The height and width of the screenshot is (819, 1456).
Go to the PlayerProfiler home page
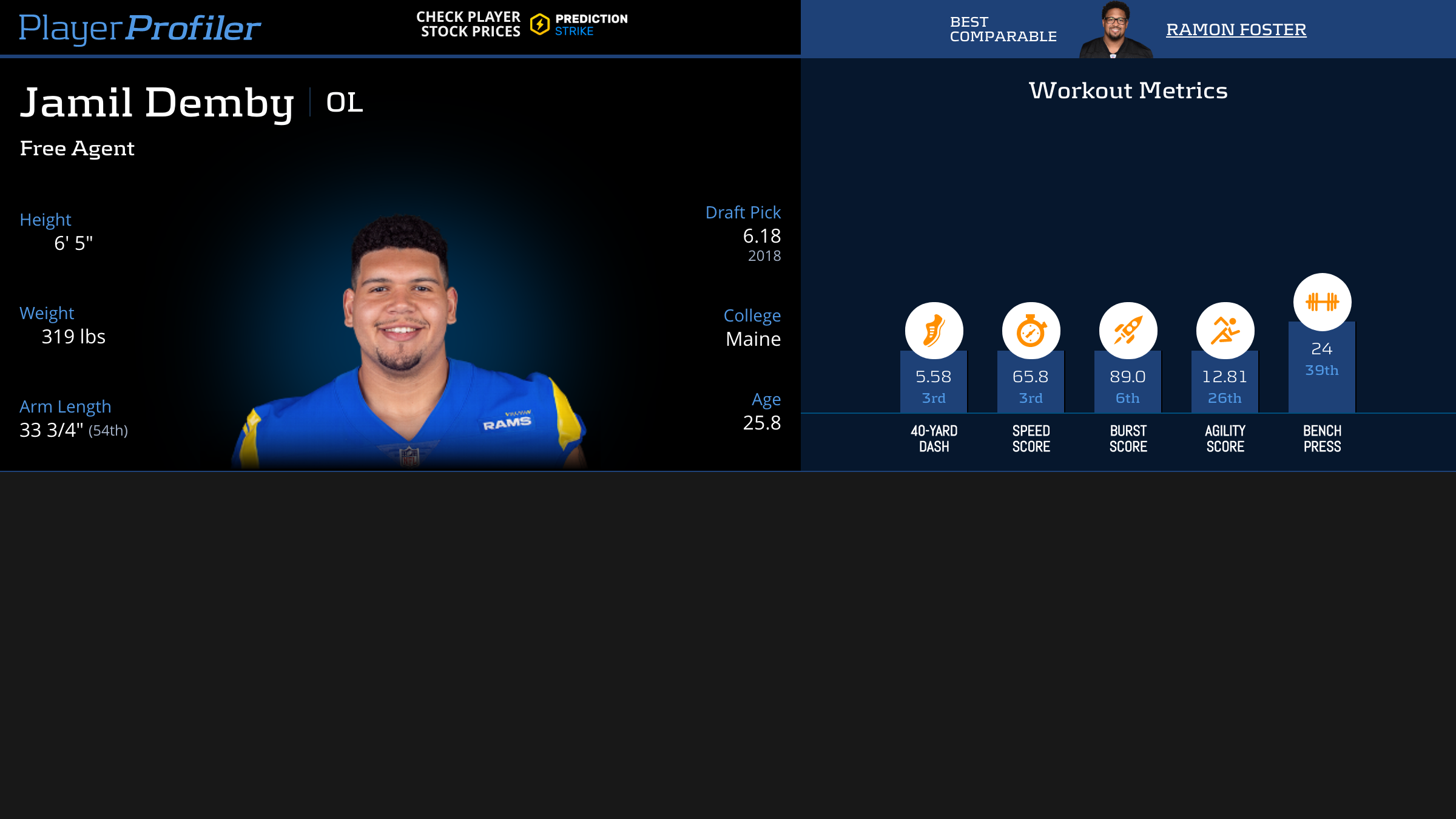coord(140,28)
